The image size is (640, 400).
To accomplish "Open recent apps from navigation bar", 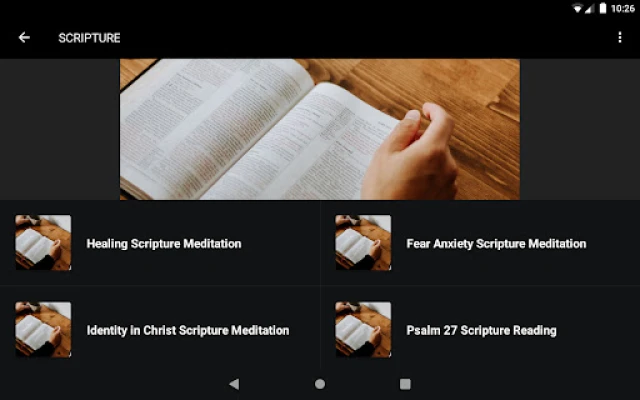I will pyautogui.click(x=405, y=384).
